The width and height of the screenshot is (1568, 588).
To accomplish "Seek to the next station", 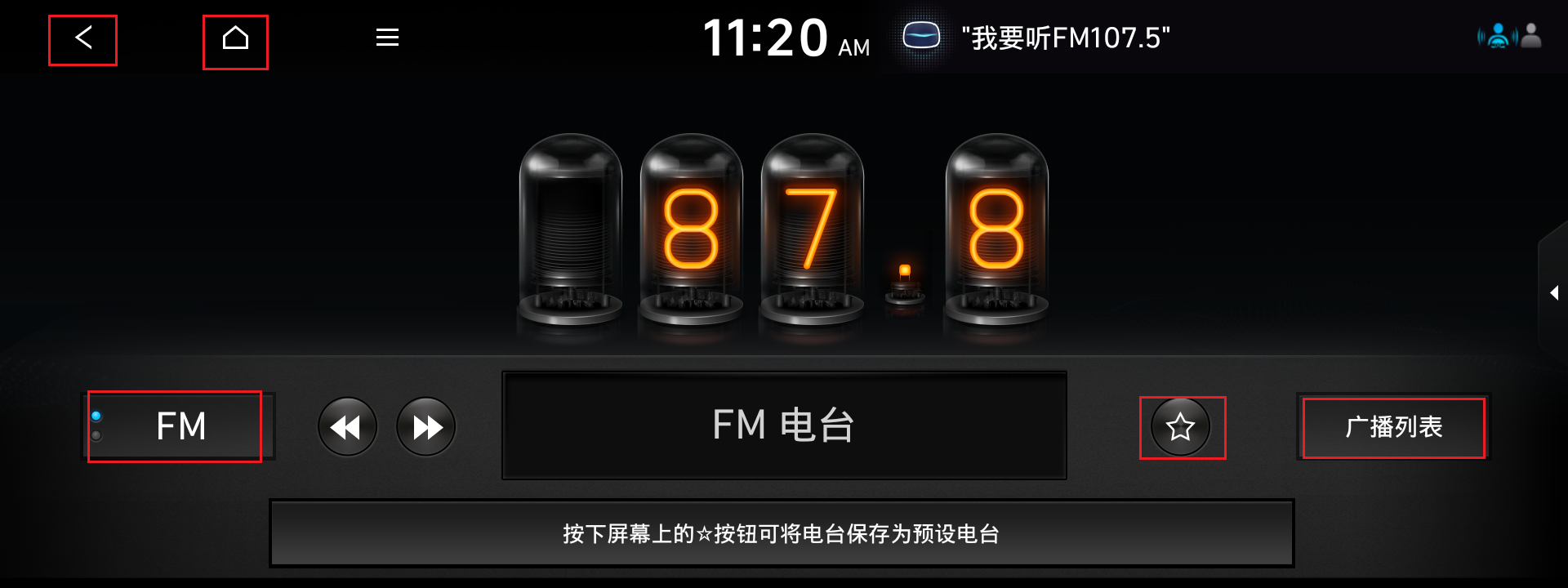I will (x=425, y=426).
